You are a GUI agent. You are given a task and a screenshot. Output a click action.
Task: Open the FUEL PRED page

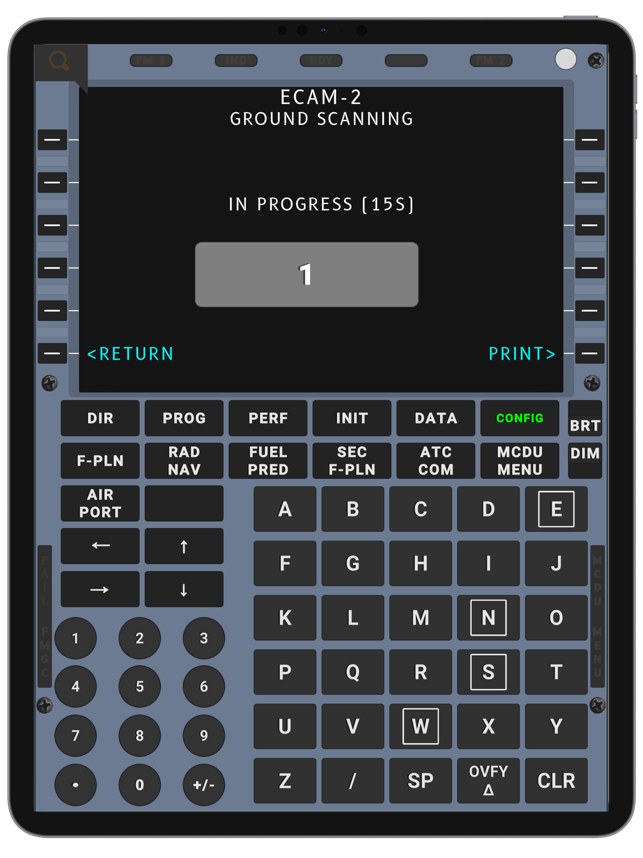268,461
